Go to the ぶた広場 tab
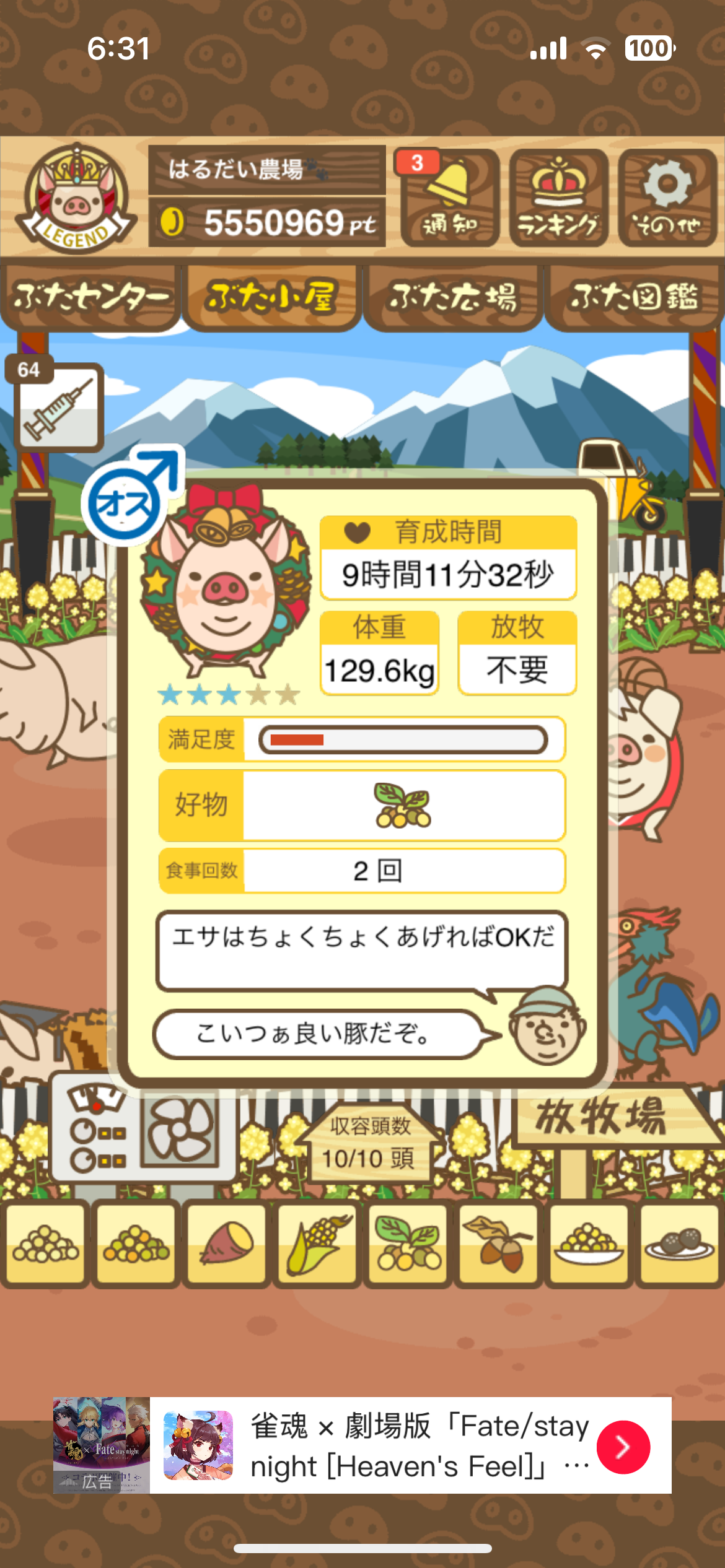This screenshot has height=1568, width=725. (x=453, y=297)
